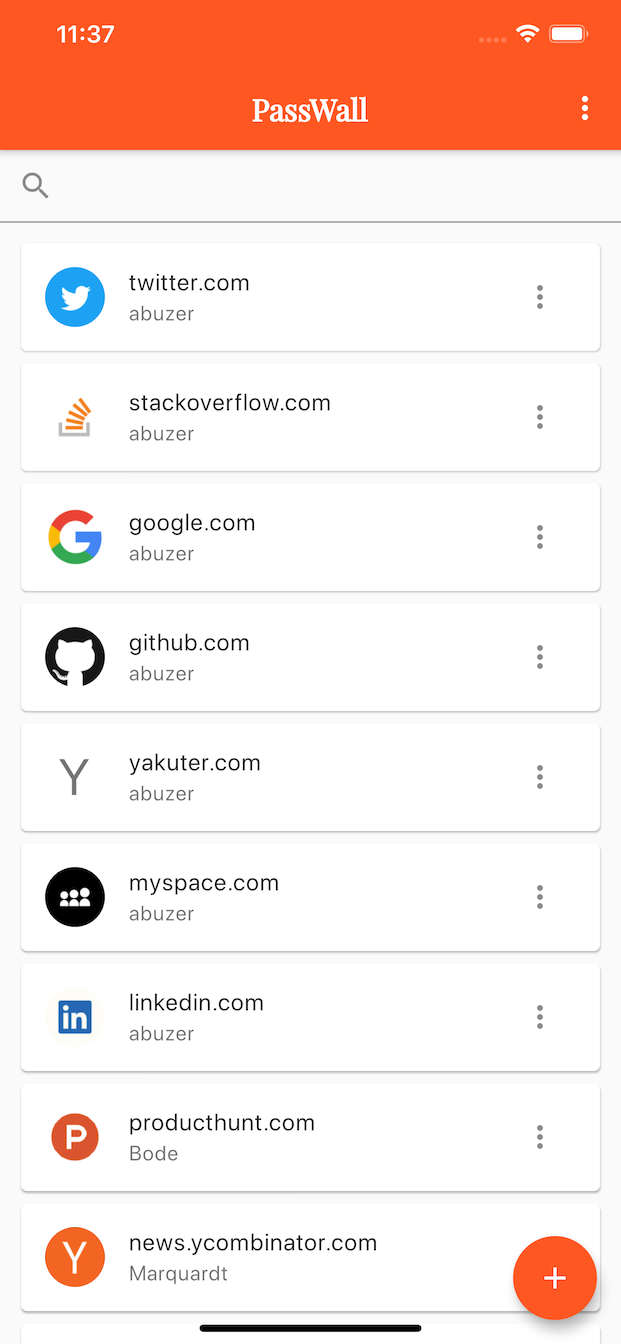Open more options for yakuter.com
Image resolution: width=621 pixels, height=1344 pixels.
540,777
